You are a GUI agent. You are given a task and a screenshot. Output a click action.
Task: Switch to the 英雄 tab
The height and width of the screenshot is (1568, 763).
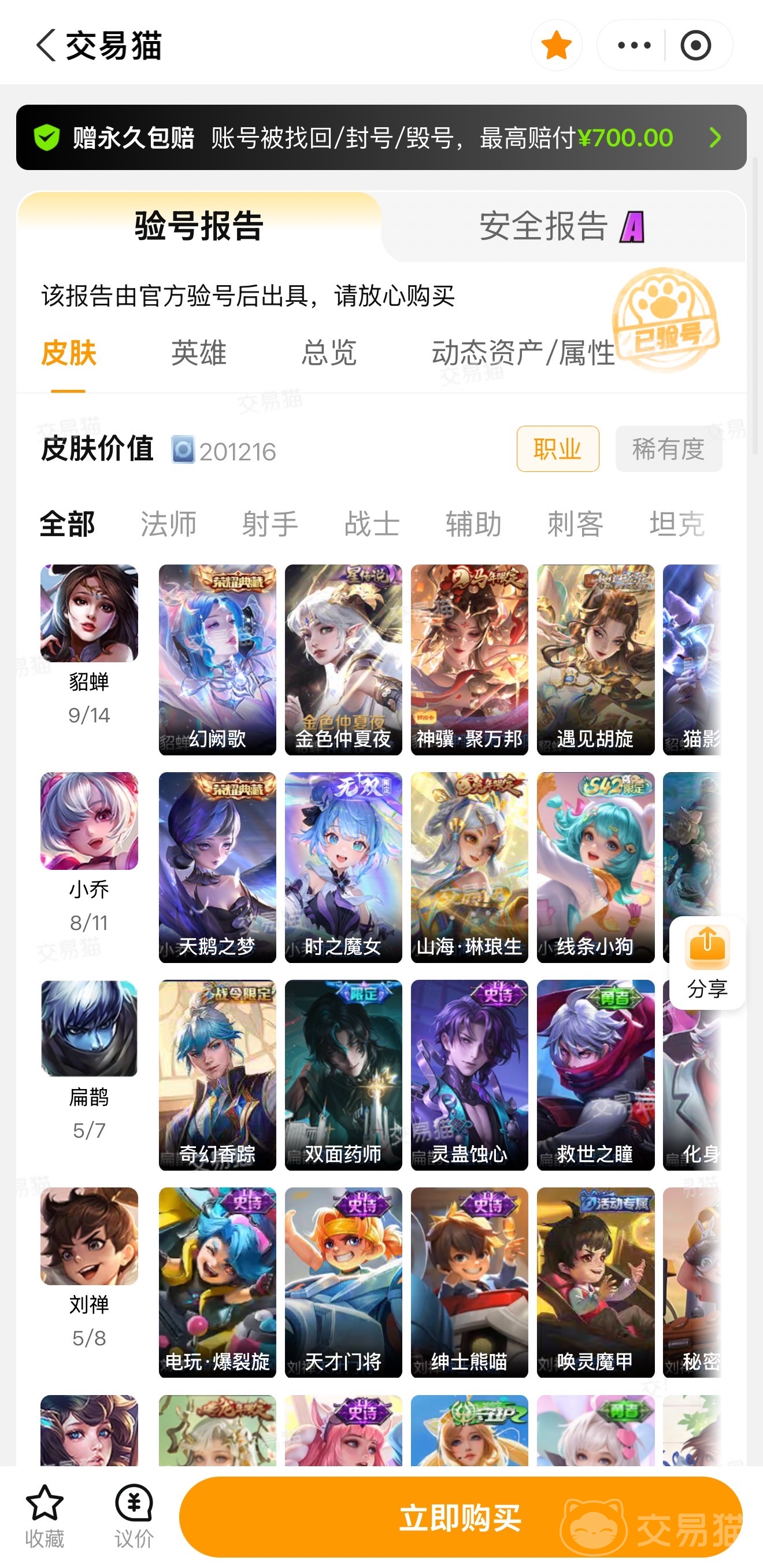pyautogui.click(x=199, y=353)
